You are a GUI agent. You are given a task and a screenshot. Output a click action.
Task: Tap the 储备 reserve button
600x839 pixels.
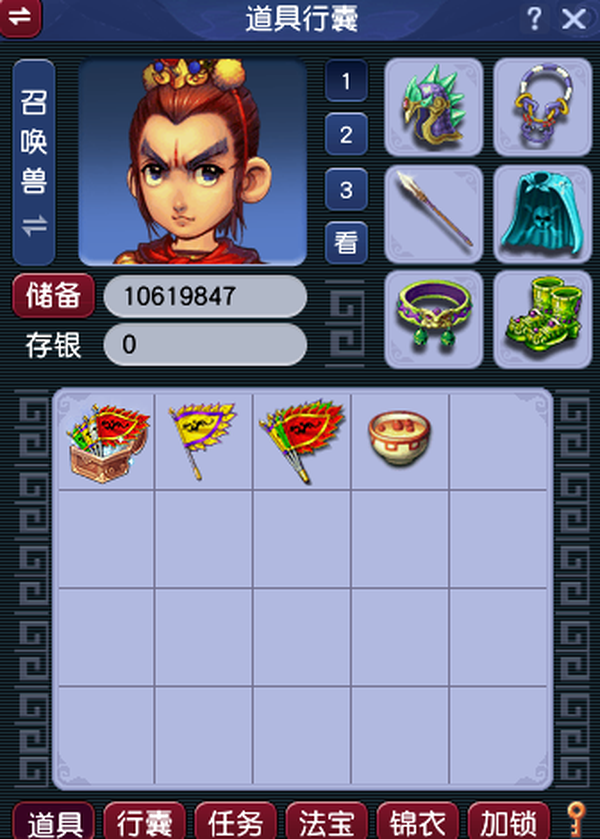[53, 296]
